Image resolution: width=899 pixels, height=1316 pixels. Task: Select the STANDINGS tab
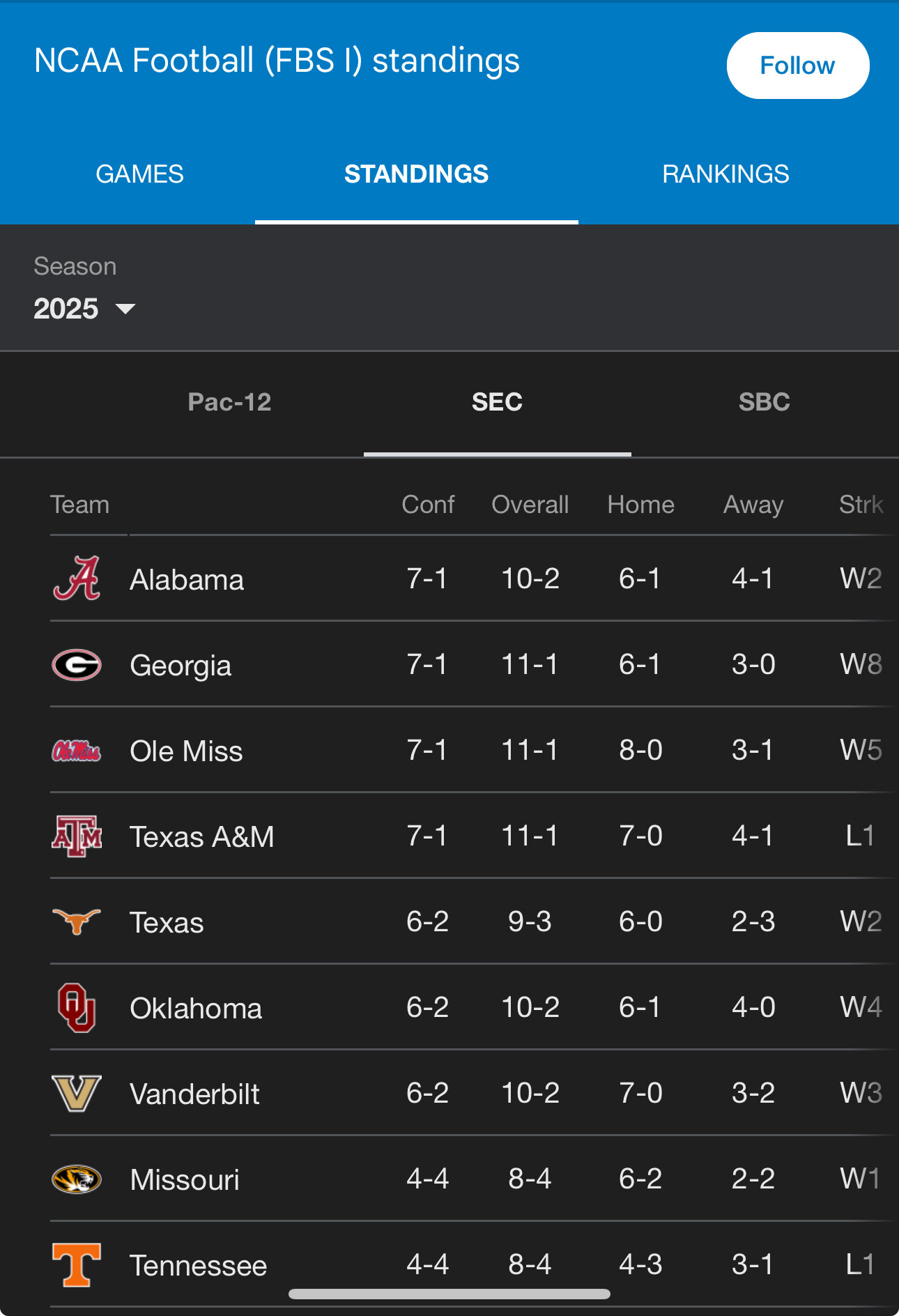416,174
